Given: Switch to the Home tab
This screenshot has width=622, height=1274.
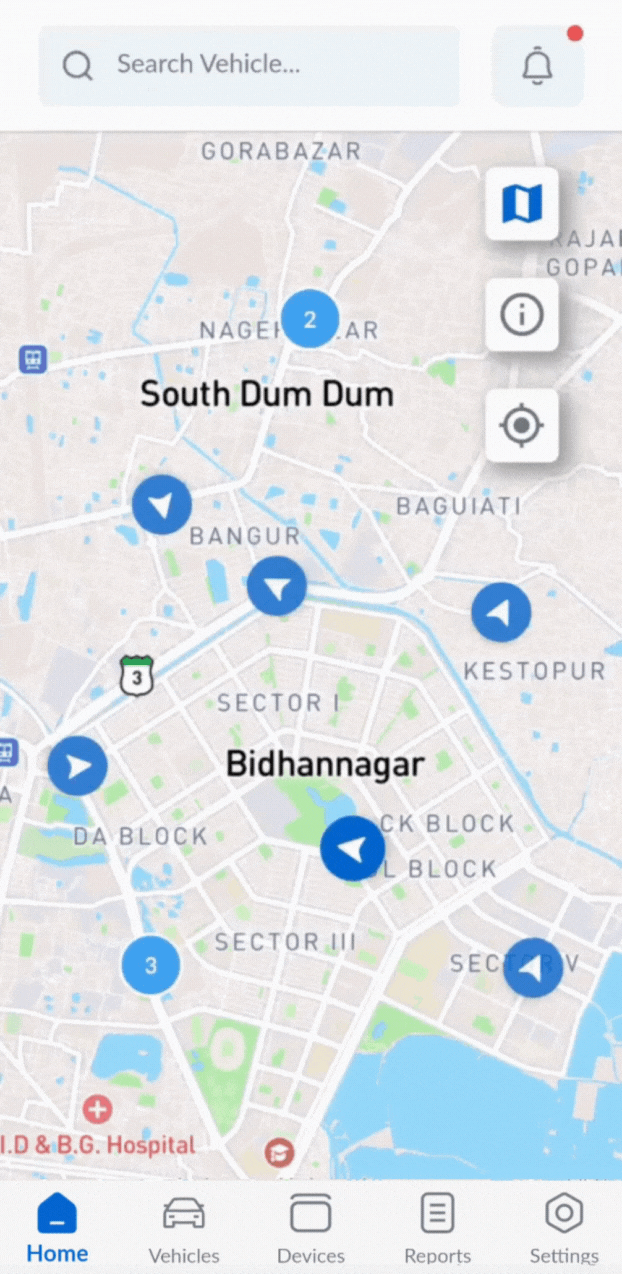Looking at the screenshot, I should 57,1228.
